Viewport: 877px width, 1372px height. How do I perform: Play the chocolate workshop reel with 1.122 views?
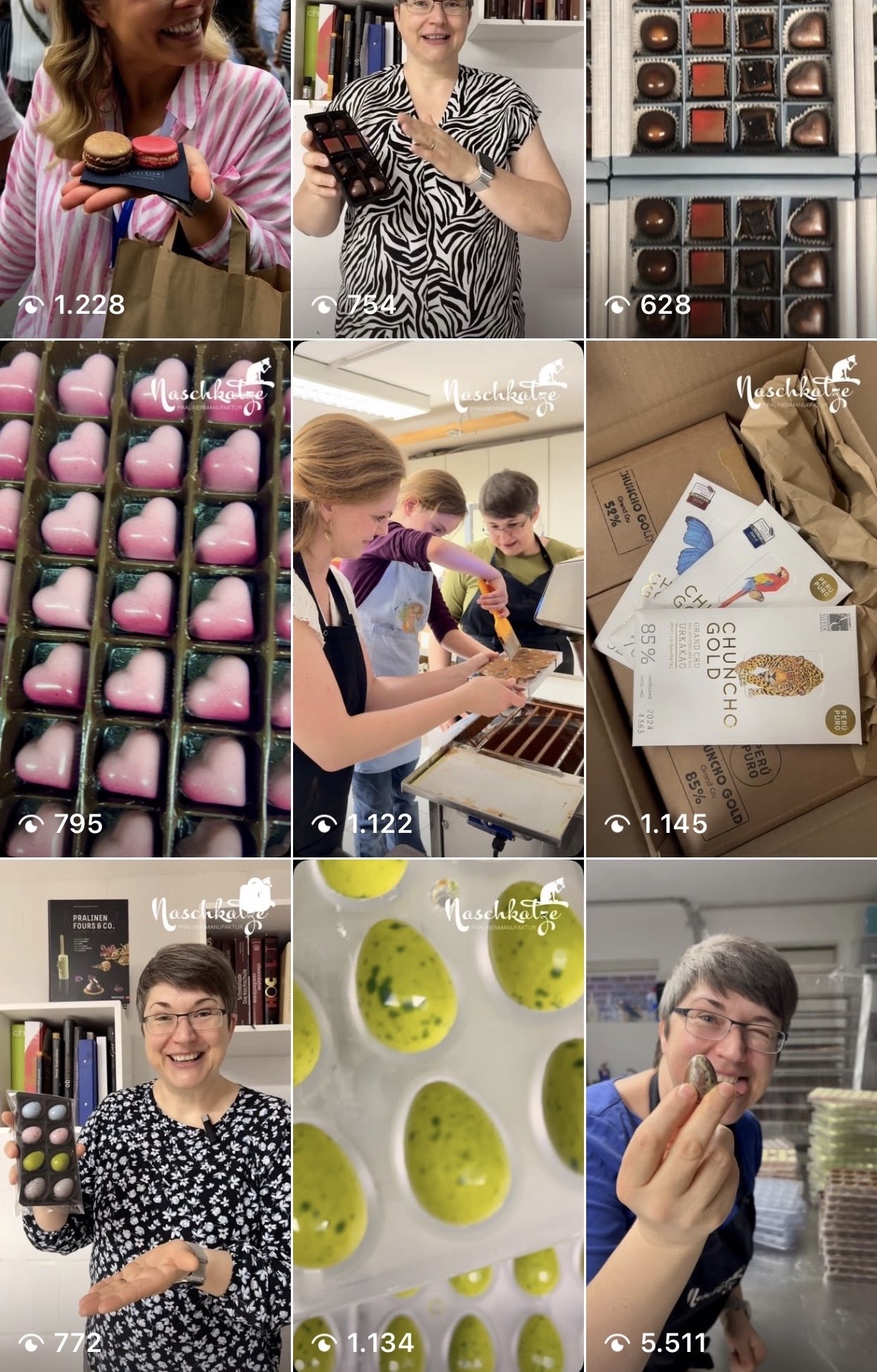(x=438, y=599)
